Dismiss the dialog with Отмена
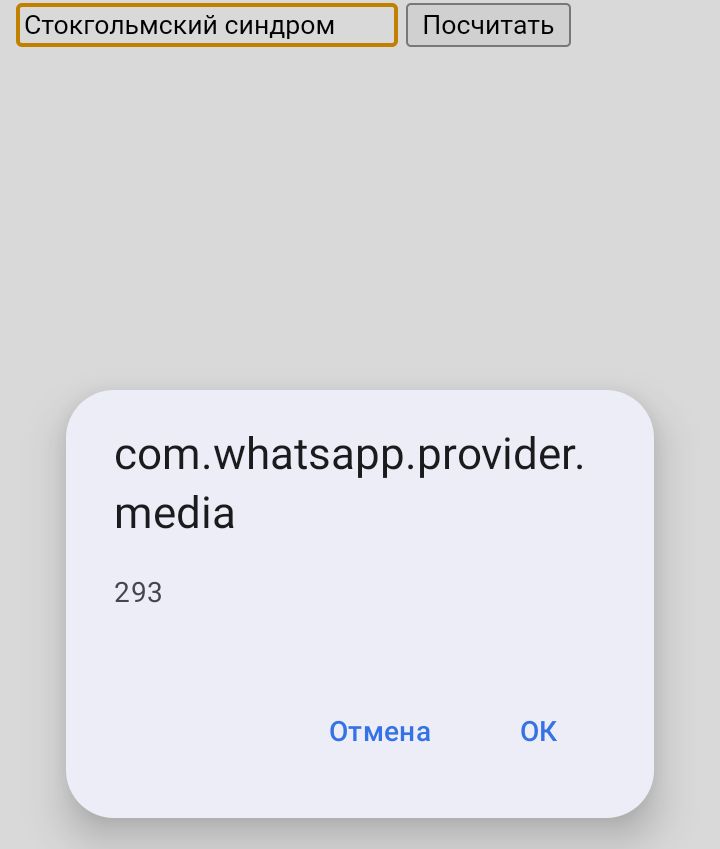 coord(380,732)
